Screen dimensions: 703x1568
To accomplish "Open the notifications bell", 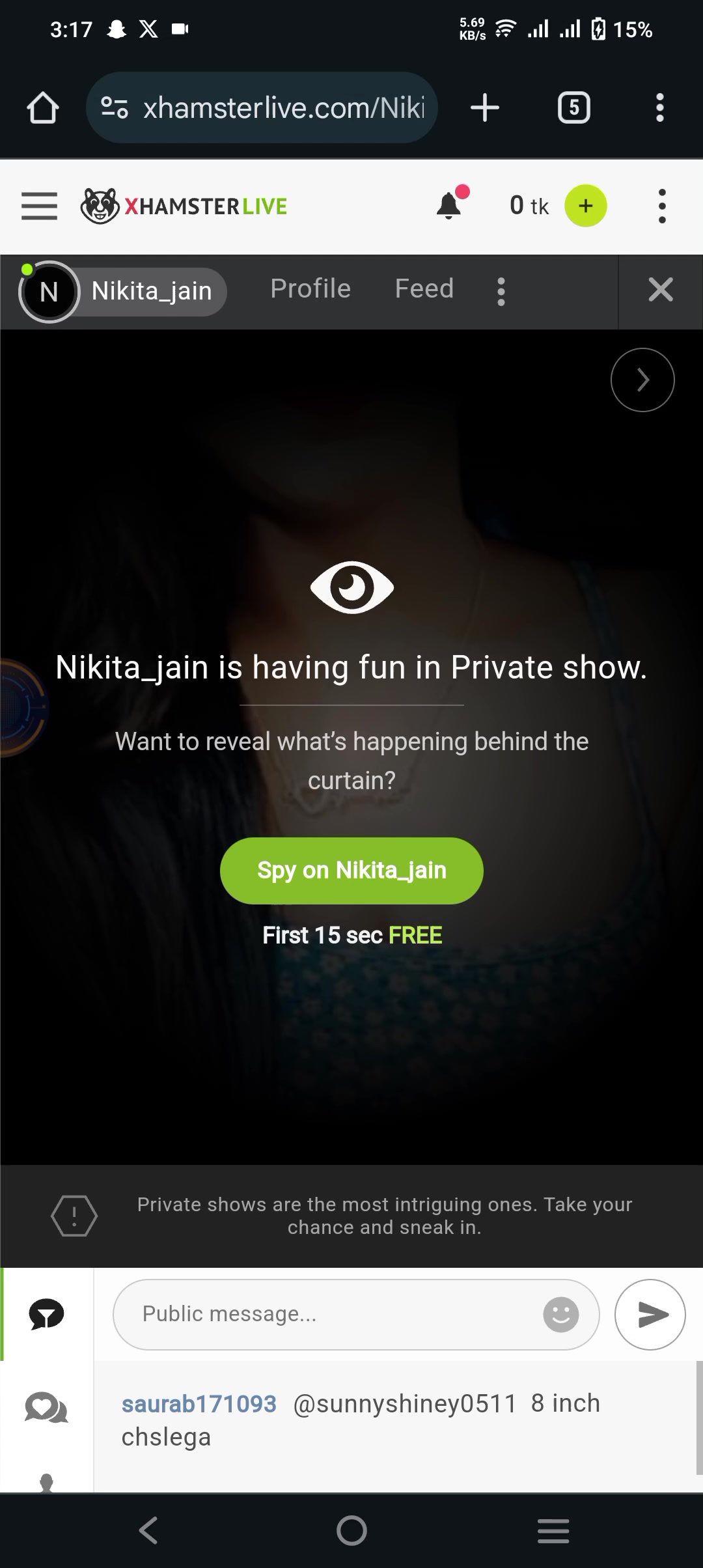I will [449, 206].
